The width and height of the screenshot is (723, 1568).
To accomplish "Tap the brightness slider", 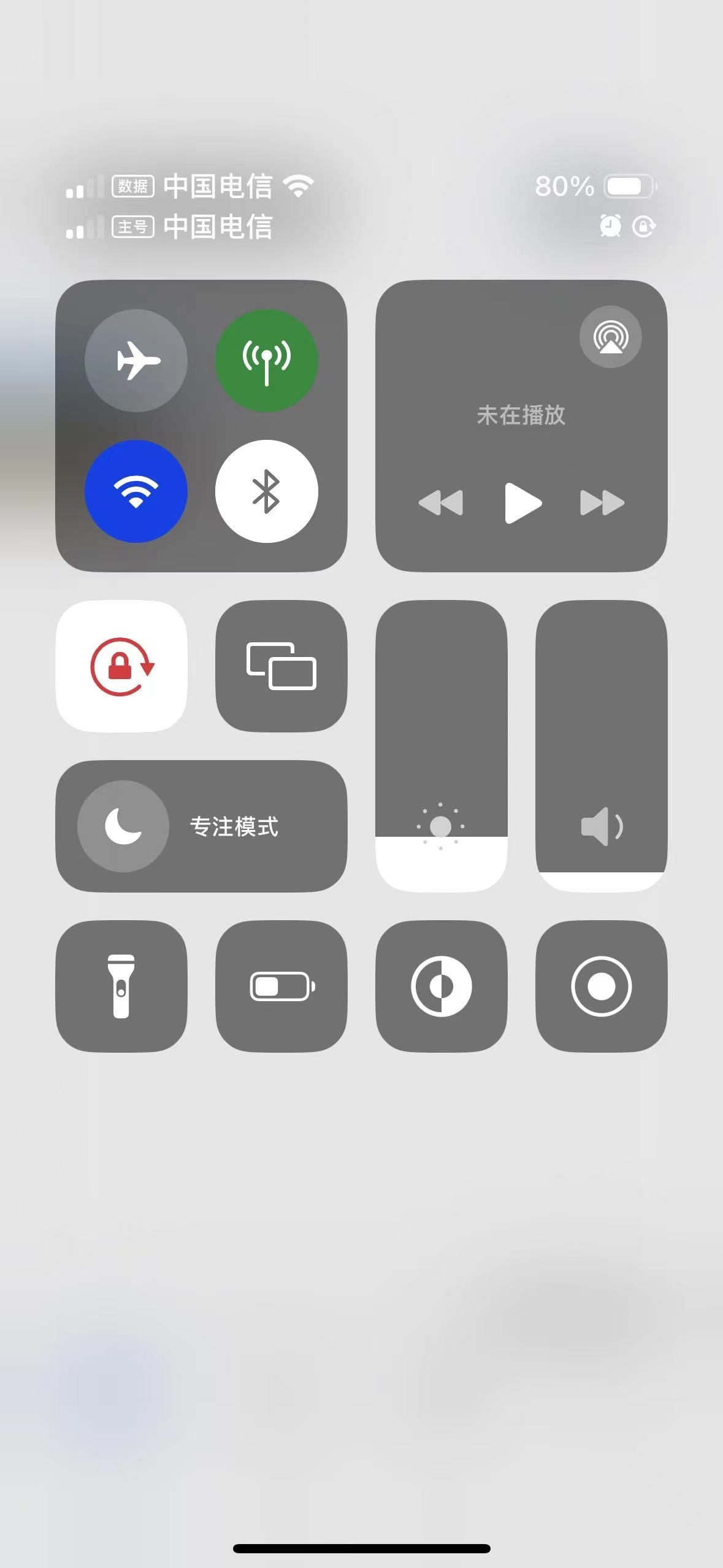I will (x=441, y=745).
